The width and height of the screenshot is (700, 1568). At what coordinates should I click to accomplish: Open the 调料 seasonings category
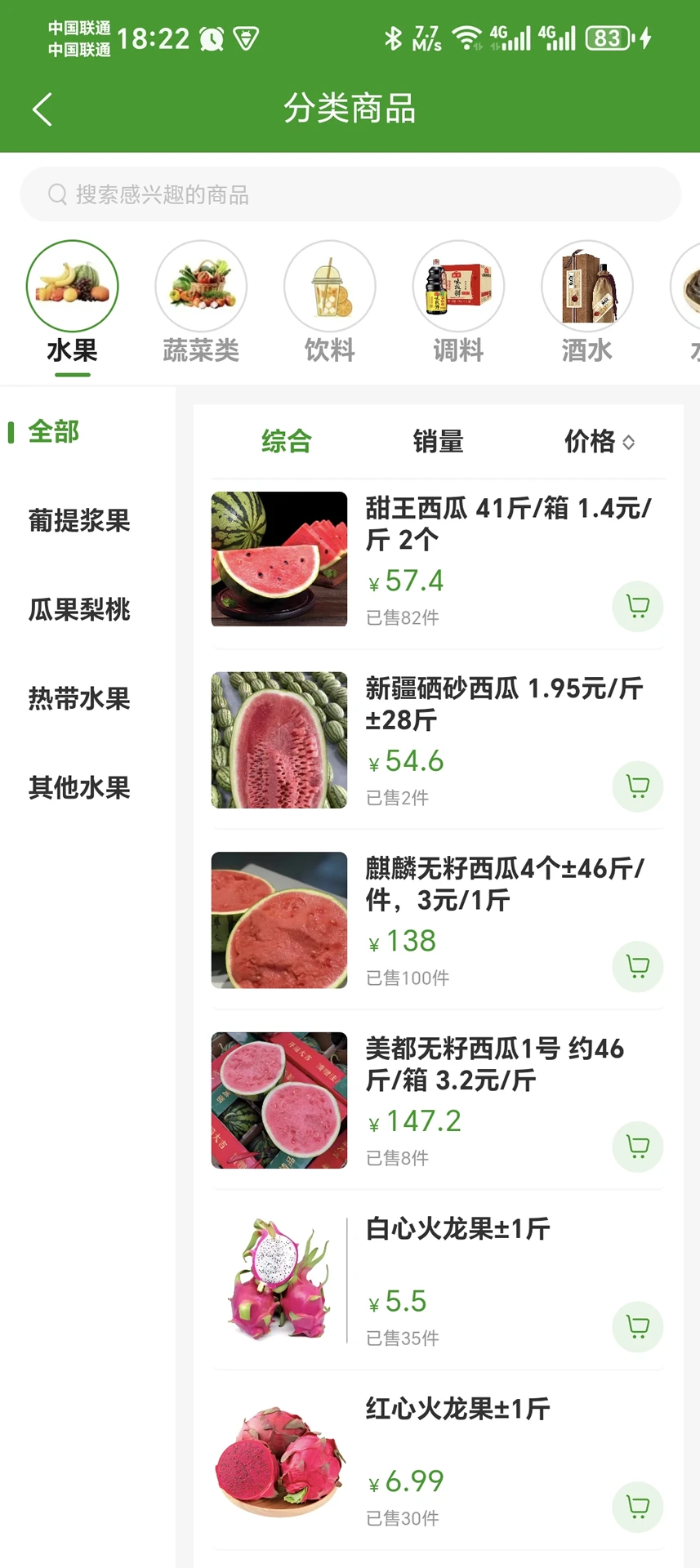click(x=458, y=286)
